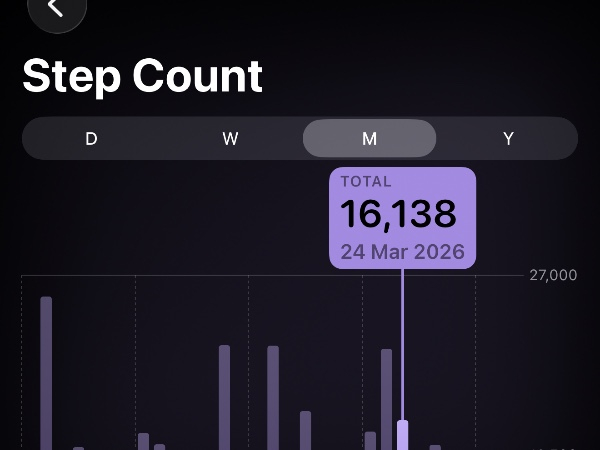The height and width of the screenshot is (450, 600).
Task: Select the M month view
Action: tap(369, 139)
